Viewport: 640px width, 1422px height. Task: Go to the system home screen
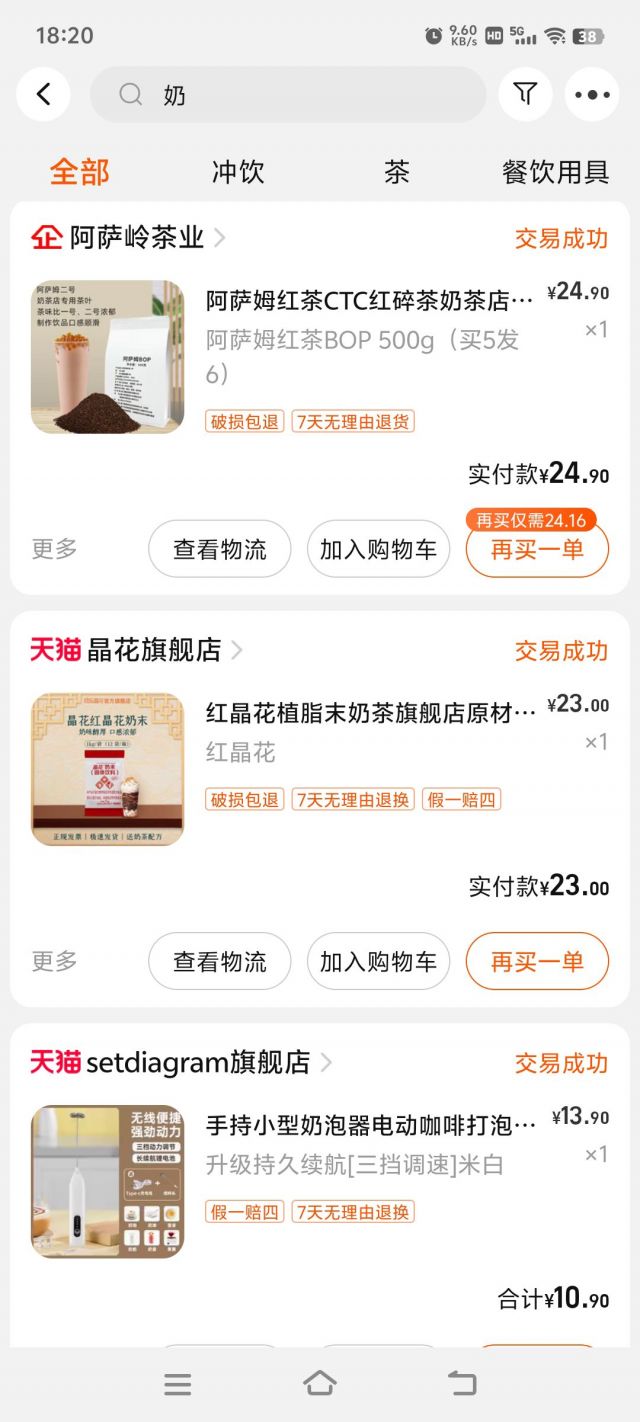tap(320, 1383)
